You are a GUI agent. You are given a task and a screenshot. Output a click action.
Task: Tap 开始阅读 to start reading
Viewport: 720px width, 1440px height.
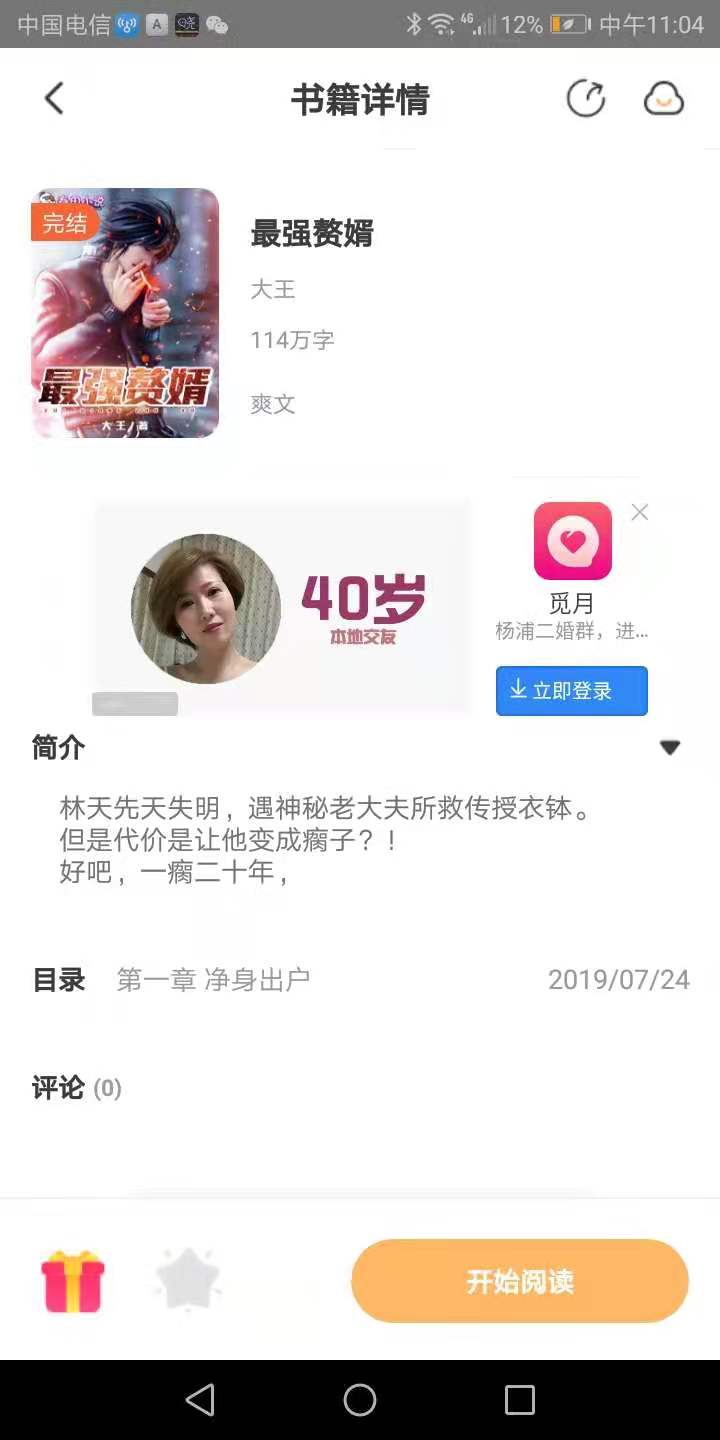pyautogui.click(x=519, y=1281)
